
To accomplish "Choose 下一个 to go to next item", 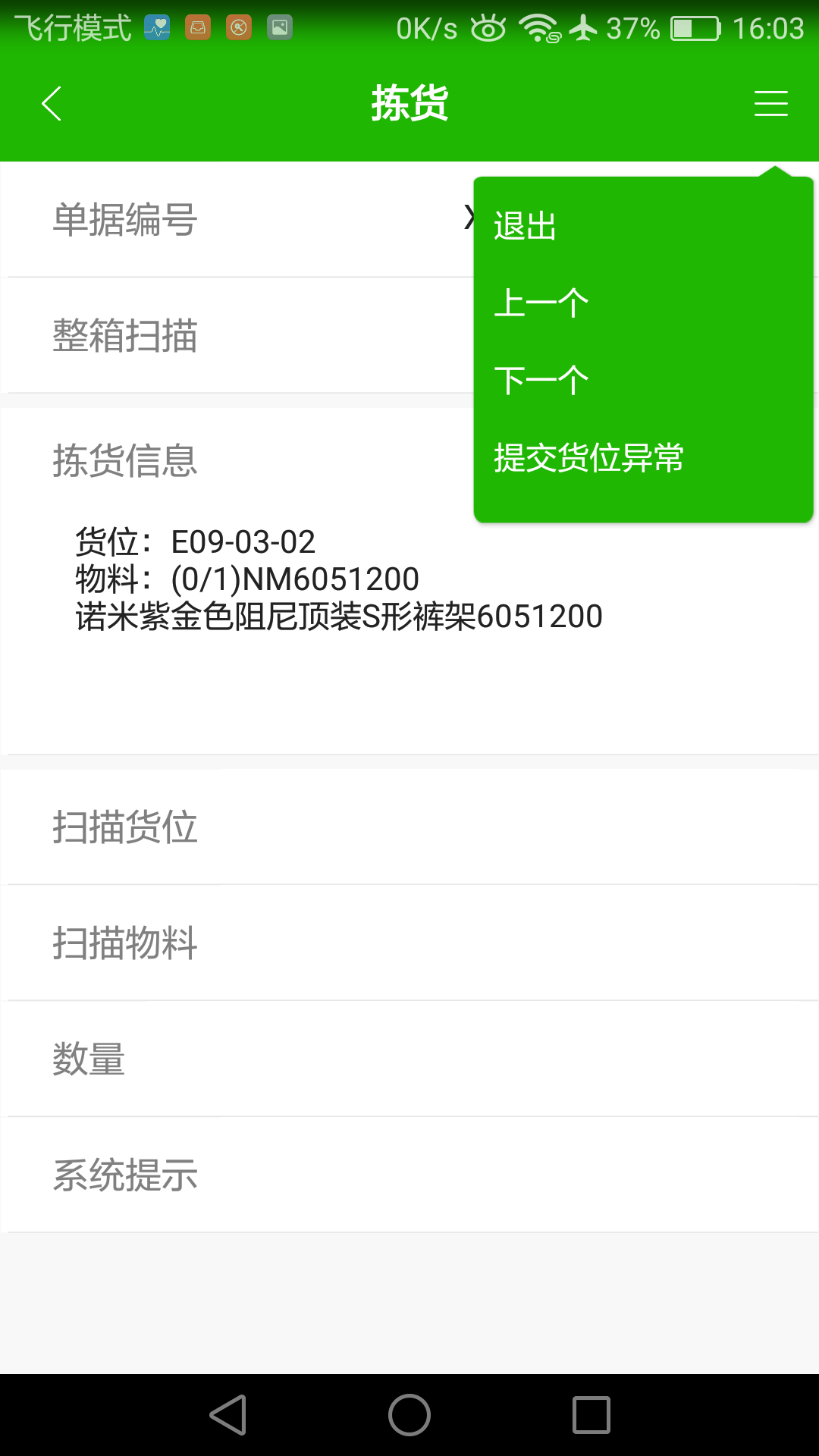I will [541, 380].
